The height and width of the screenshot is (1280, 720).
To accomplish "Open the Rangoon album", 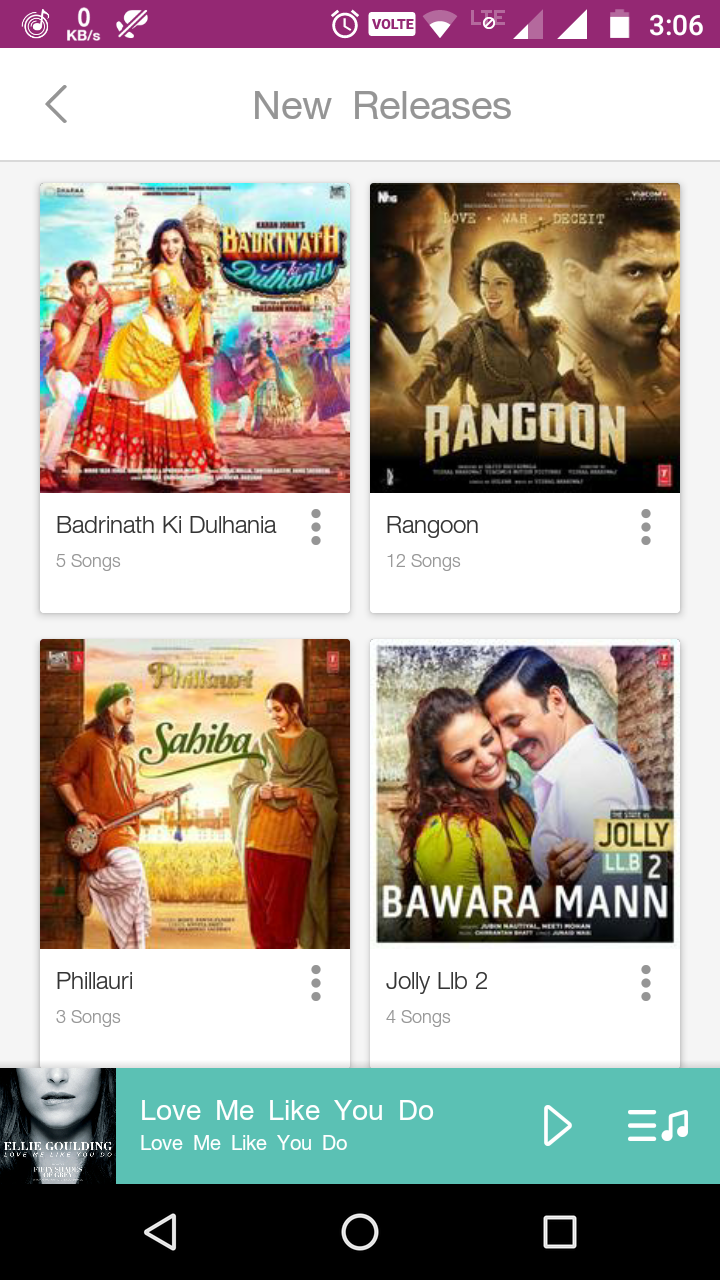I will click(525, 338).
